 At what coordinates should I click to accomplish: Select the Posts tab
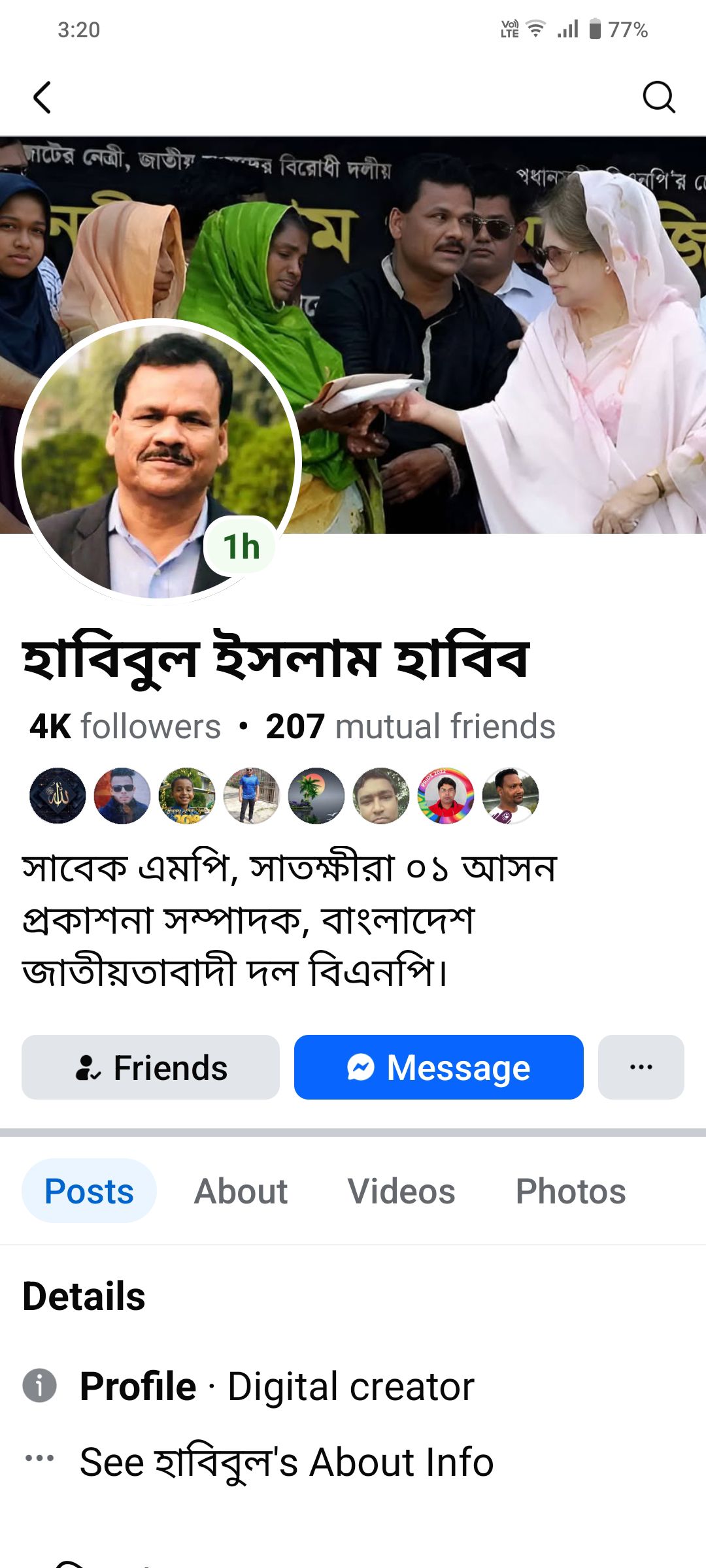click(x=89, y=1190)
